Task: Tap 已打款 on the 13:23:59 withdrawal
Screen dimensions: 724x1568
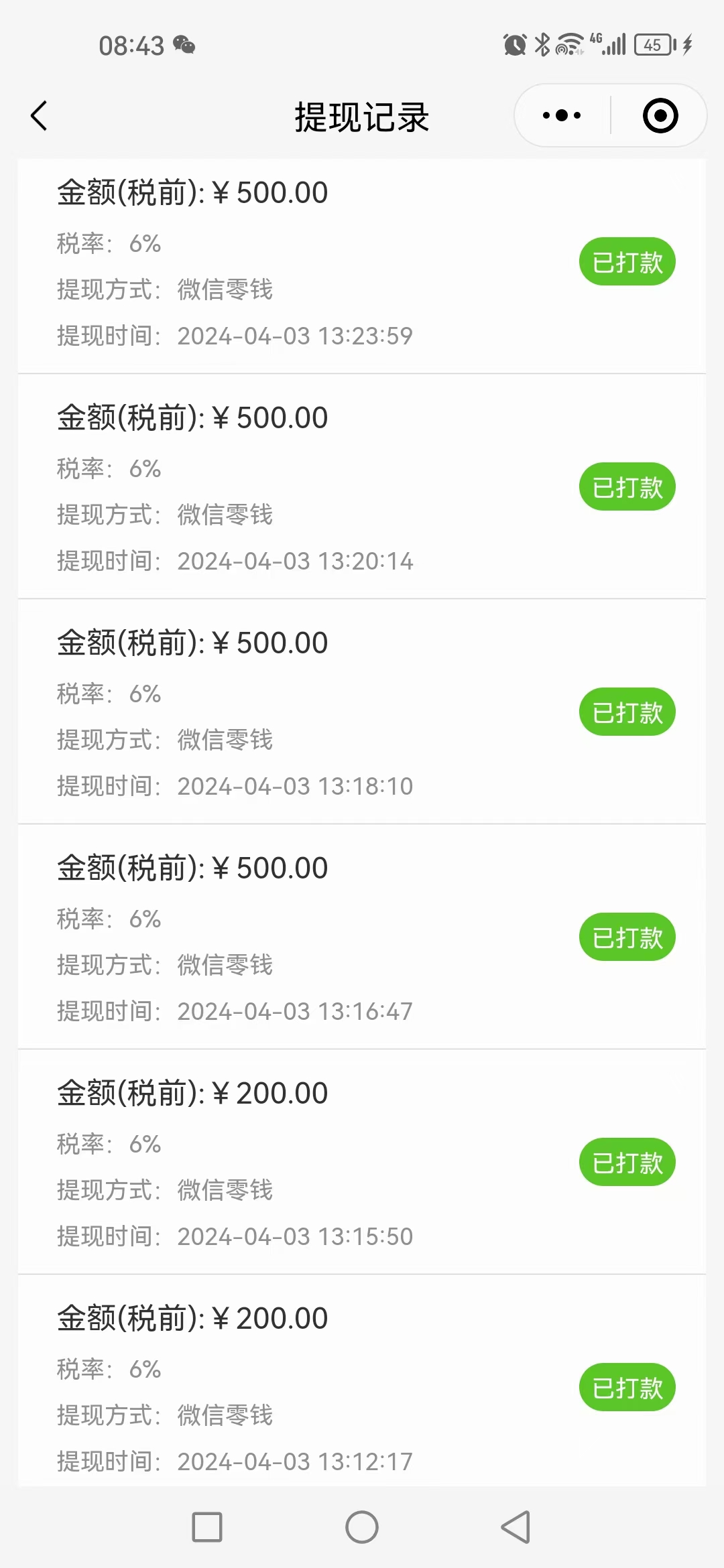Action: tap(627, 261)
